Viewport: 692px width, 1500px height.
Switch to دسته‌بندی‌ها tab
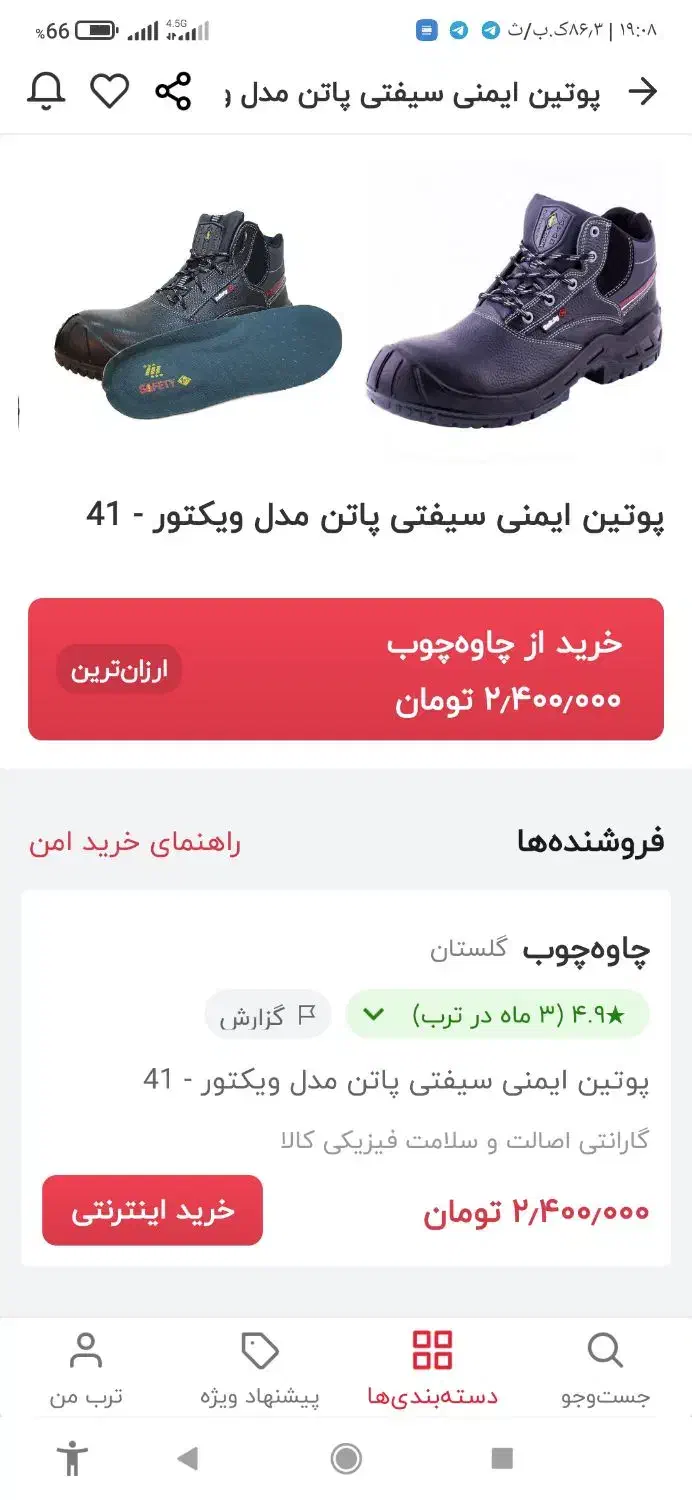pyautogui.click(x=432, y=1369)
